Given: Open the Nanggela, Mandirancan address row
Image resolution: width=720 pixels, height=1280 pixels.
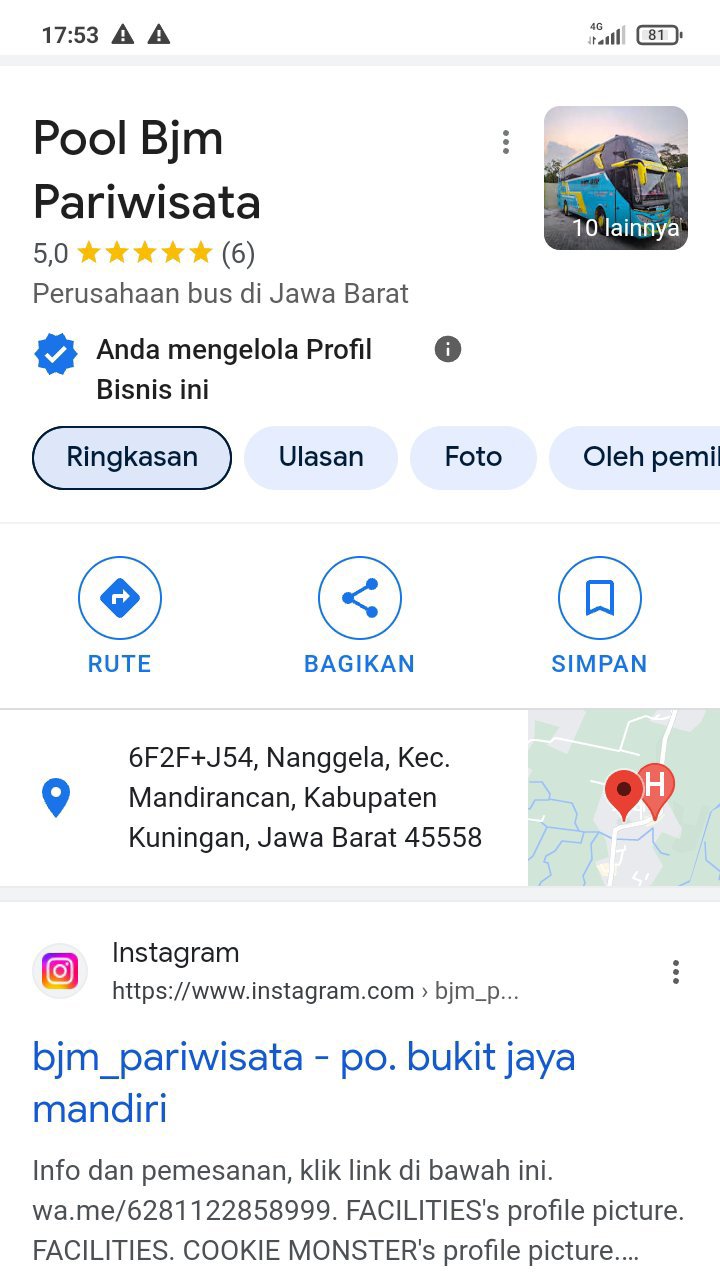Looking at the screenshot, I should pos(300,798).
